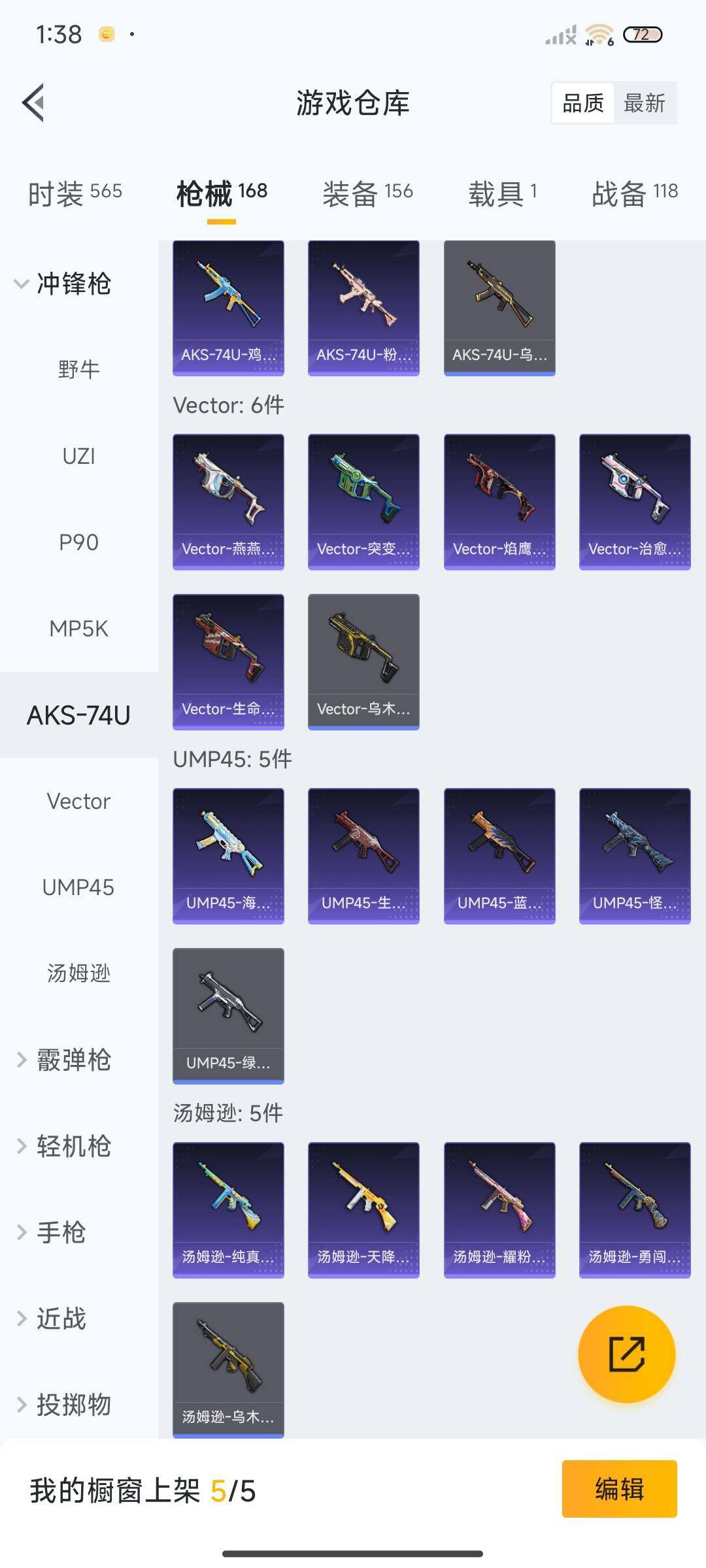Go back using the top-left arrow

[34, 103]
